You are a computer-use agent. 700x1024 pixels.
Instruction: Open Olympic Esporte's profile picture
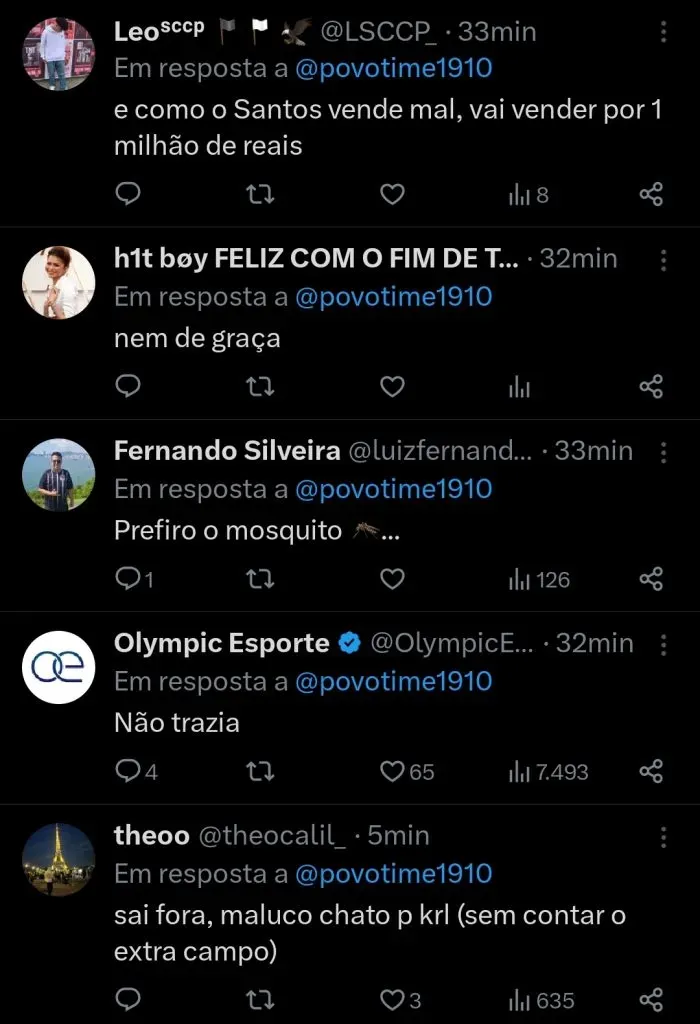pos(58,667)
